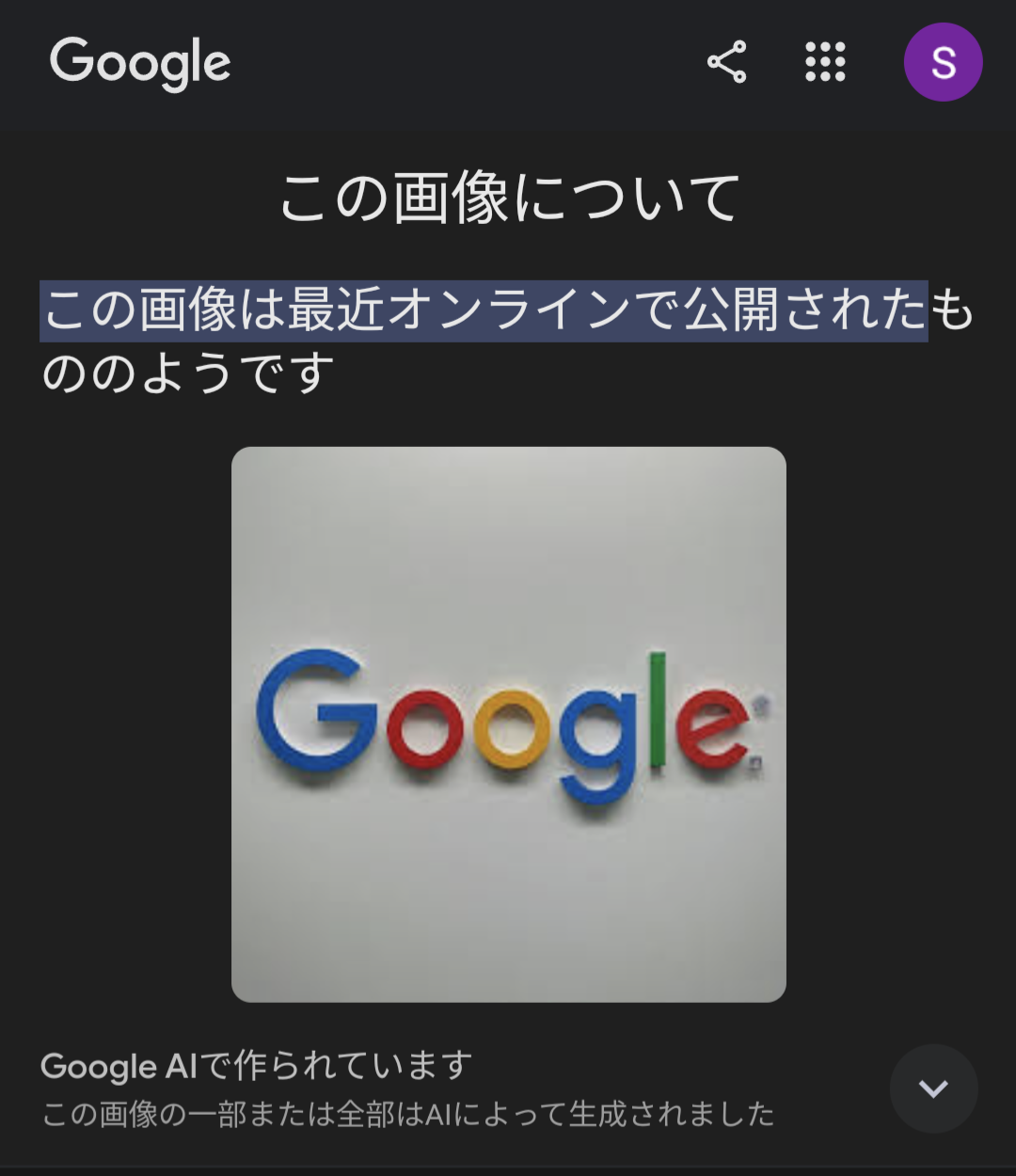Open the Google apps grid

point(825,62)
